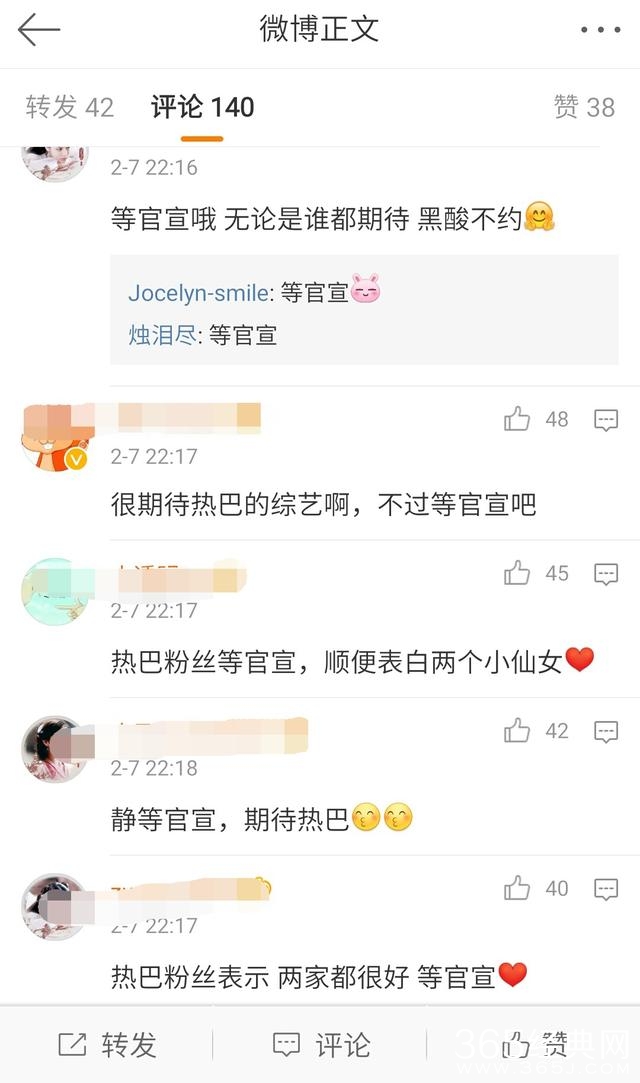Screen dimensions: 640x1083
Task: Switch to the 赞 38 tab
Action: click(584, 107)
